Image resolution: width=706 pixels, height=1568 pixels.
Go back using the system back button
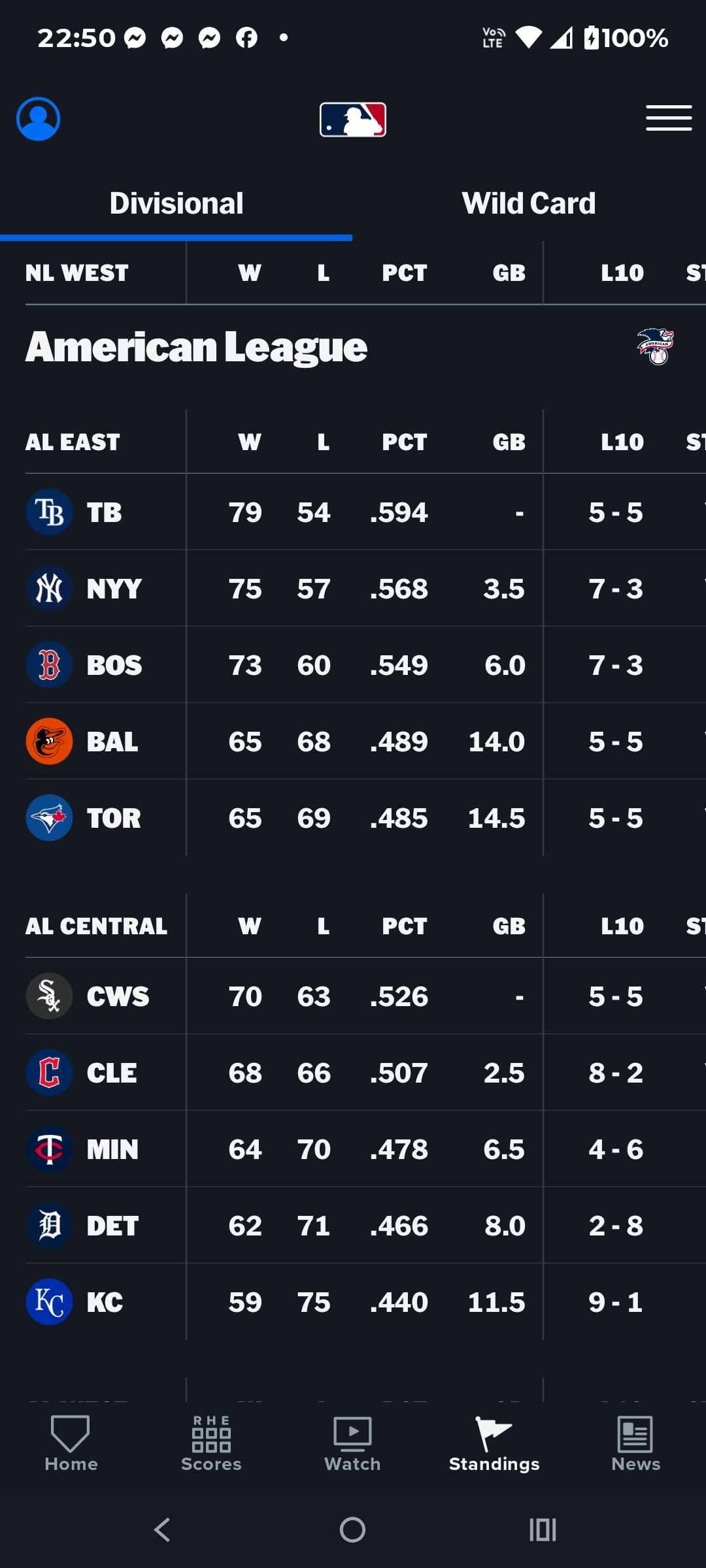162,1529
